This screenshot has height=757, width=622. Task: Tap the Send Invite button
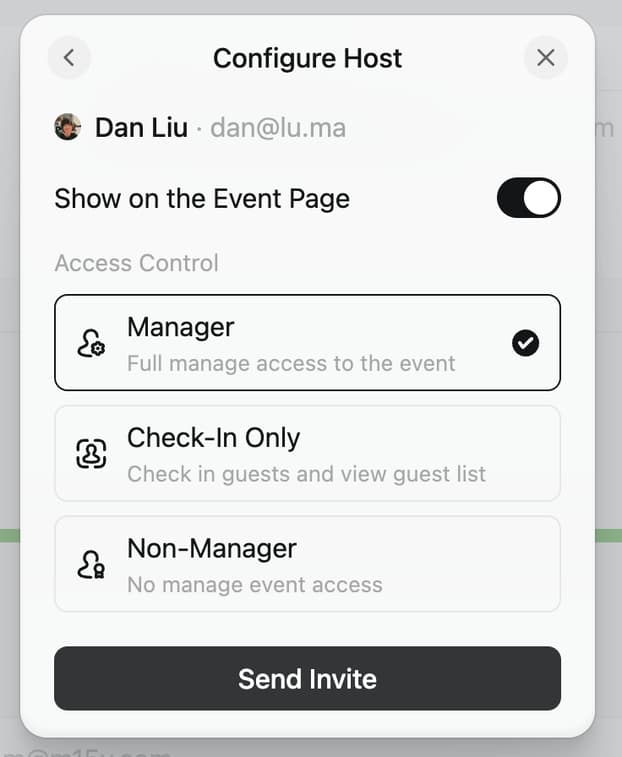pos(307,679)
